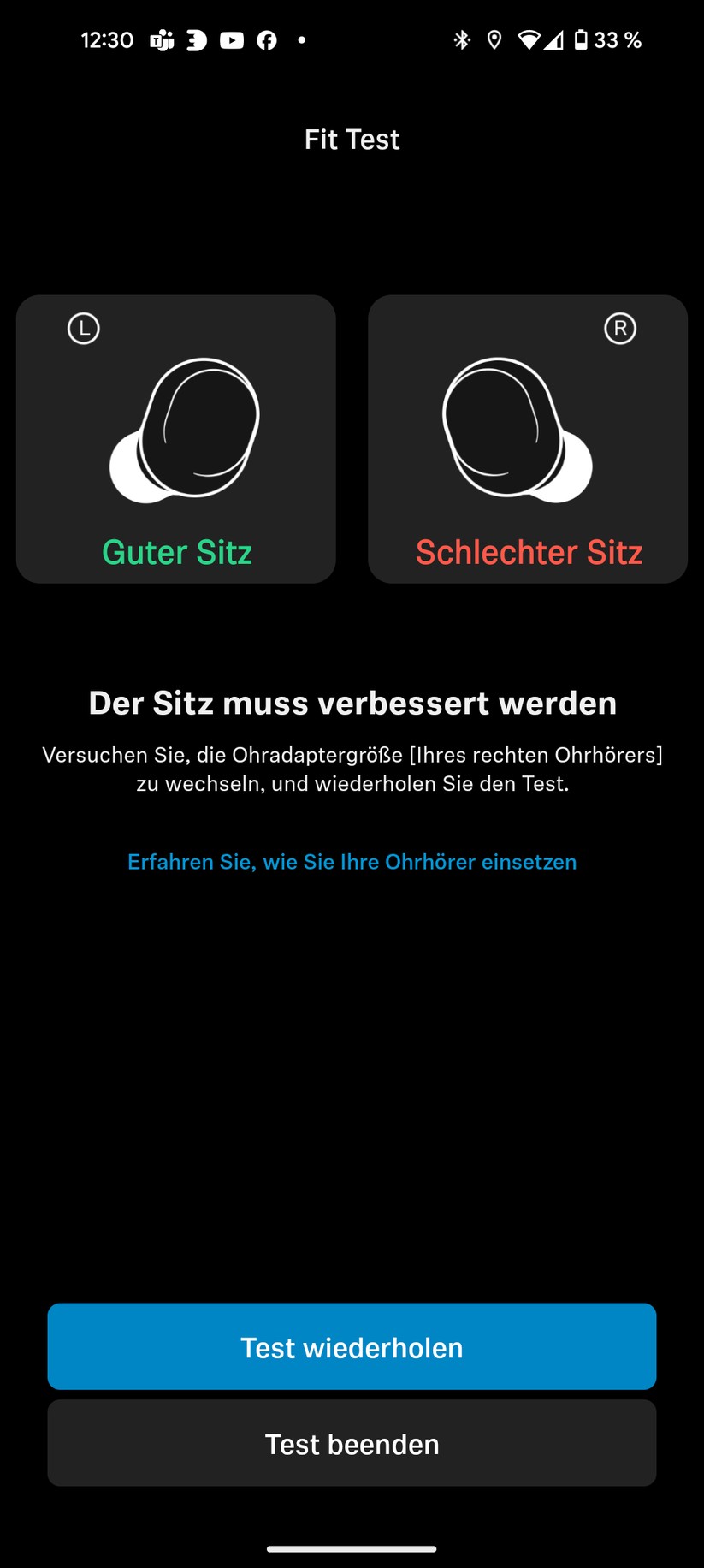Tap the YouTube notification icon
Viewport: 704px width, 1568px height.
point(231,39)
